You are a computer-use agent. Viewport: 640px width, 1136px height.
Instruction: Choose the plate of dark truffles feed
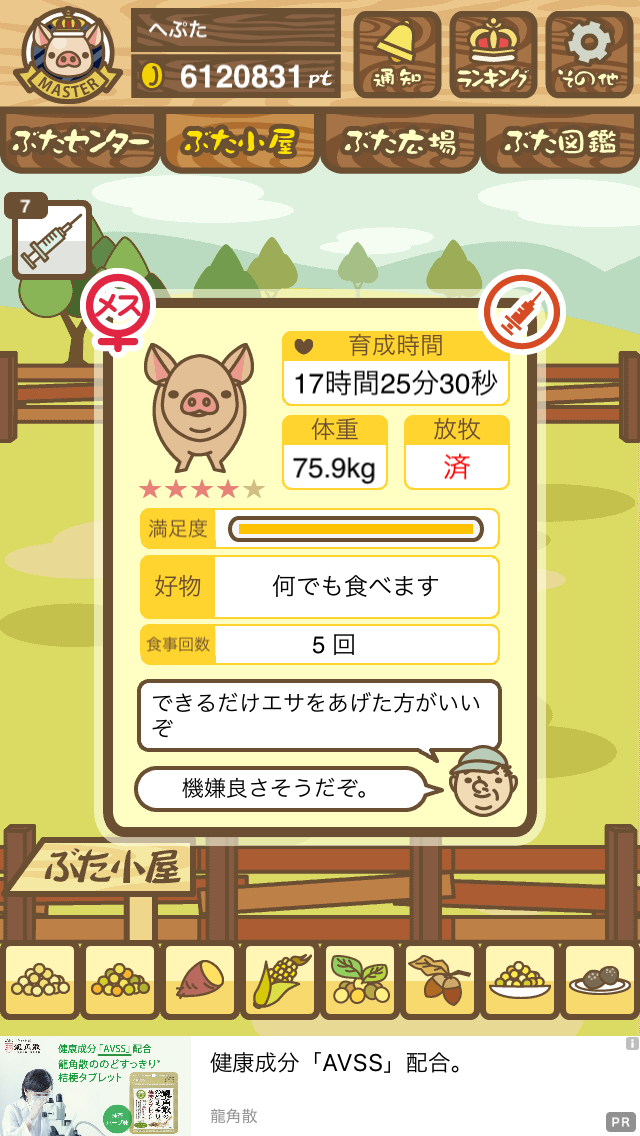pyautogui.click(x=599, y=981)
